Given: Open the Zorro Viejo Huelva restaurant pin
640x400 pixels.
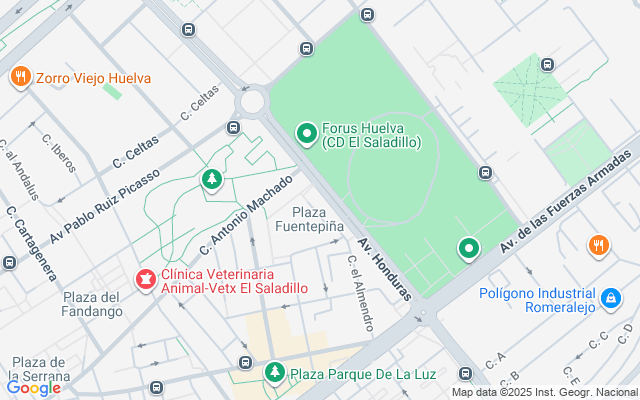Looking at the screenshot, I should coord(20,77).
